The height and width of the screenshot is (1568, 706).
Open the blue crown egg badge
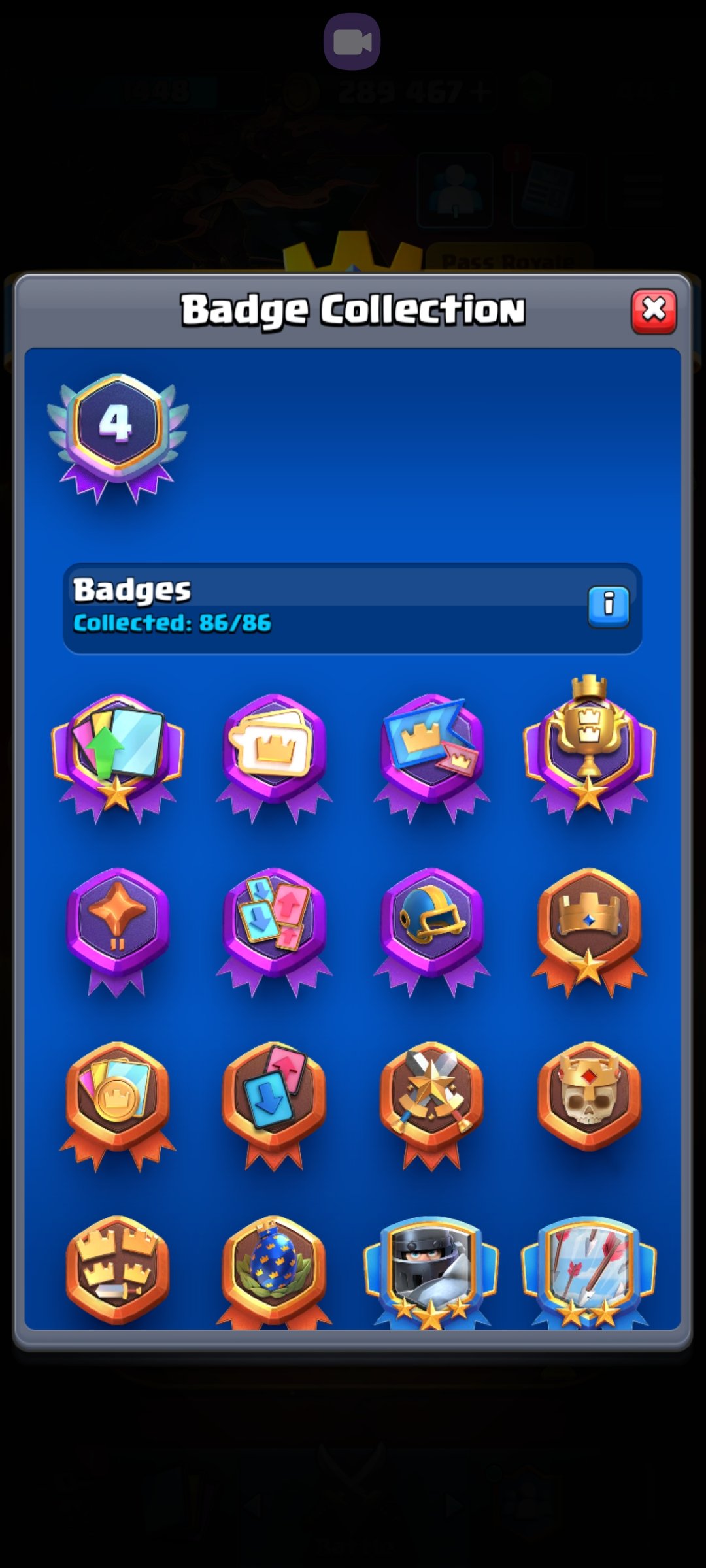[275, 1272]
